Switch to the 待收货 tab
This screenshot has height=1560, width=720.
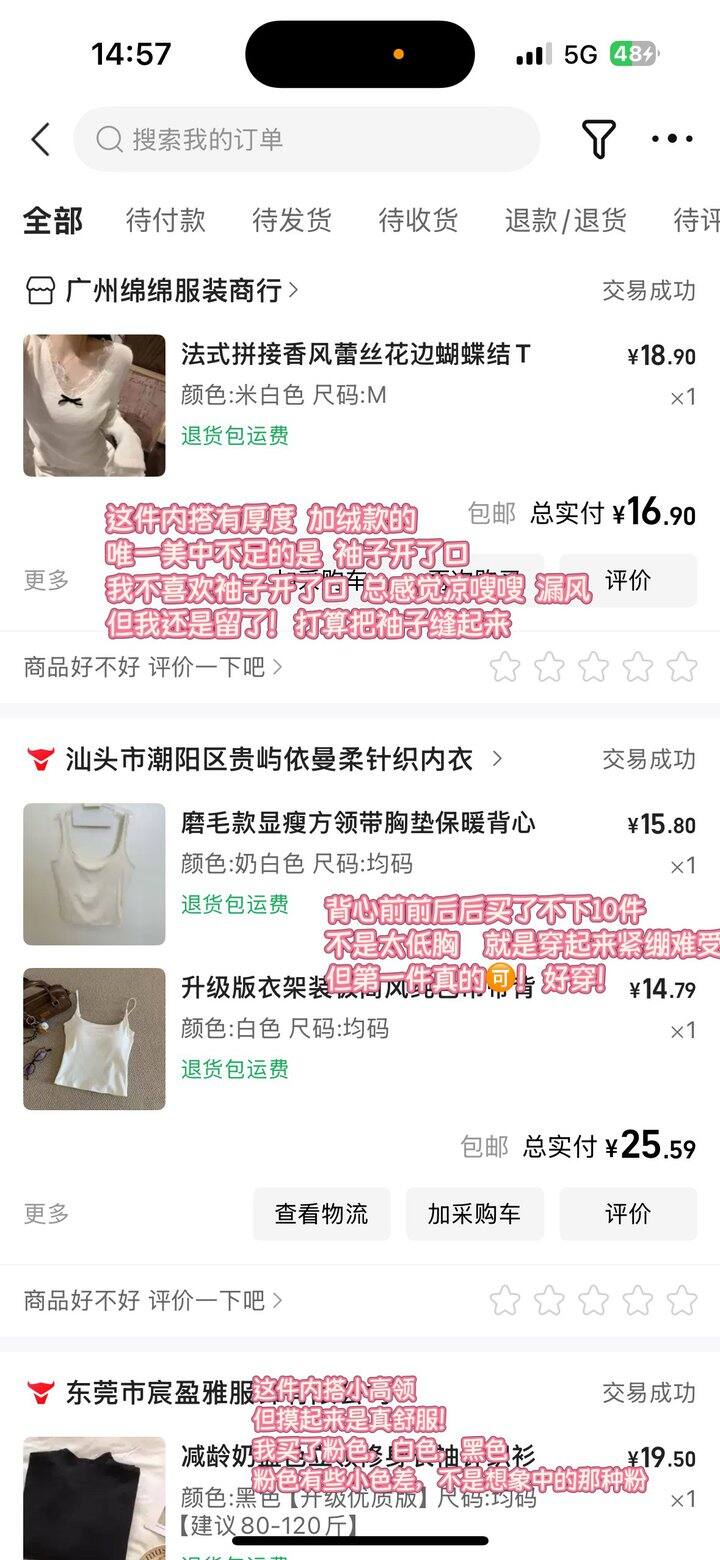click(418, 220)
